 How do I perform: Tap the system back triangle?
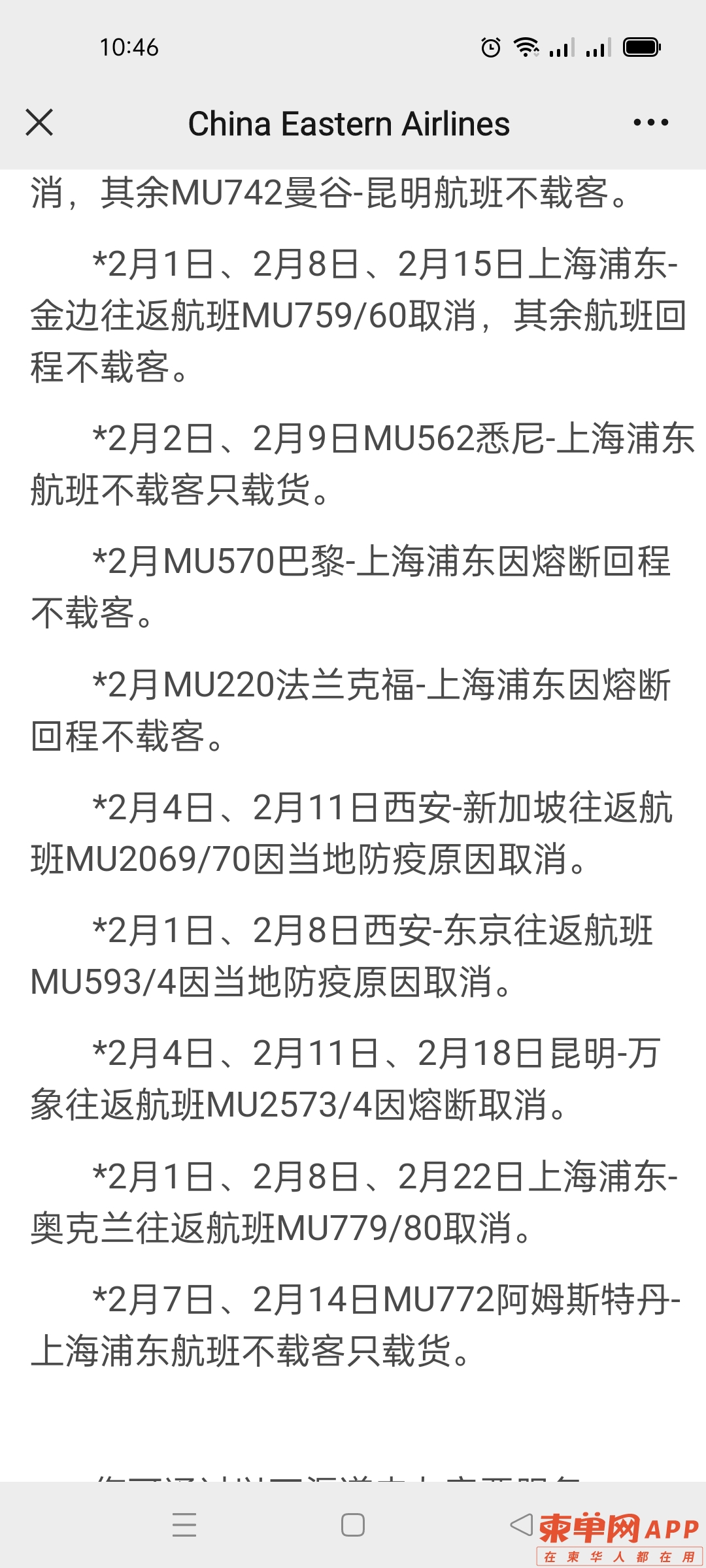pos(522,1525)
